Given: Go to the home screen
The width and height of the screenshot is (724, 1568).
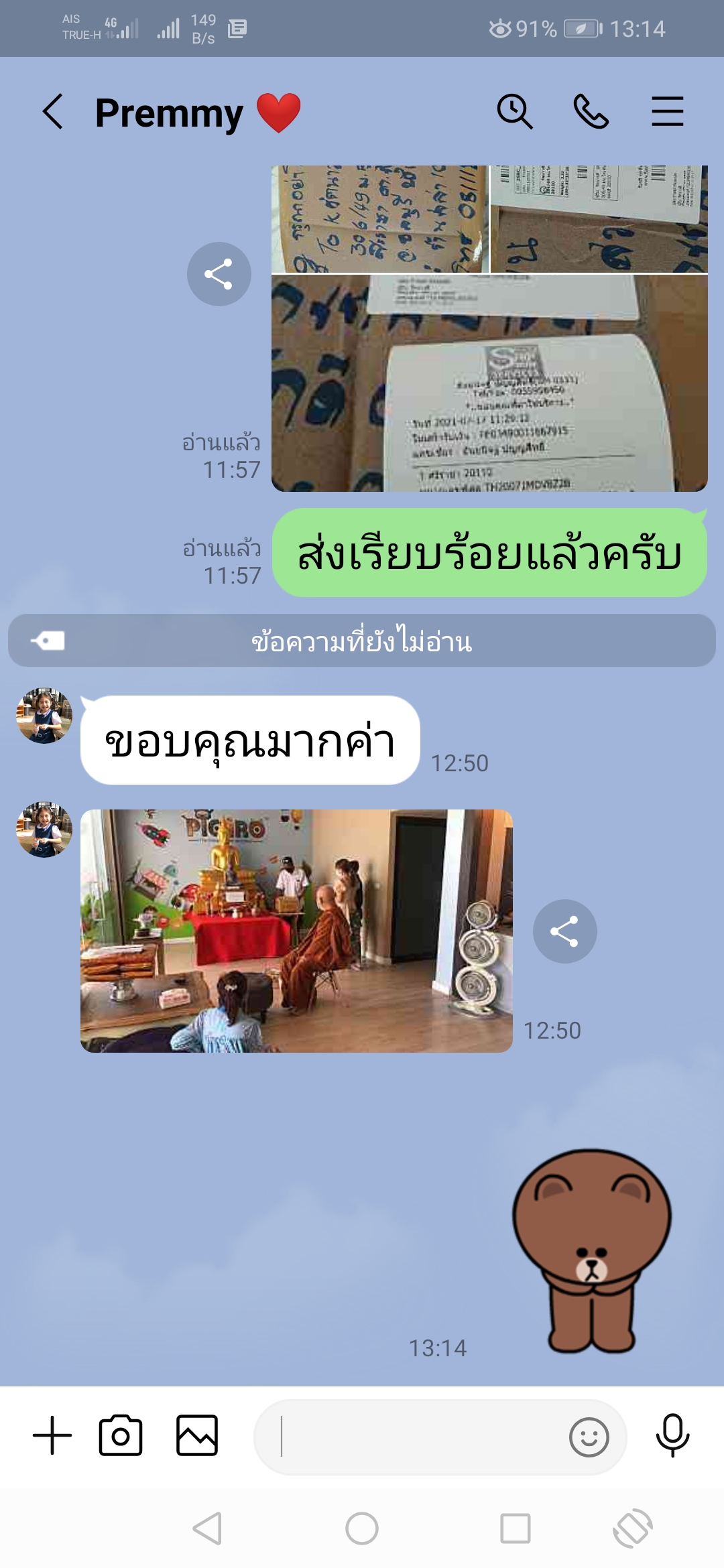Looking at the screenshot, I should pyautogui.click(x=362, y=1528).
